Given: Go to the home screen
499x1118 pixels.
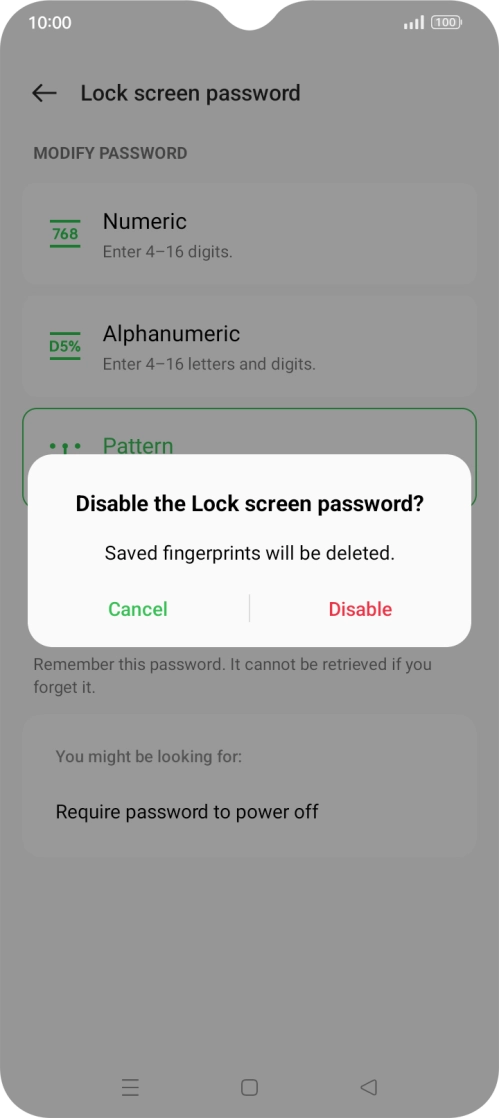Looking at the screenshot, I should 249,1087.
